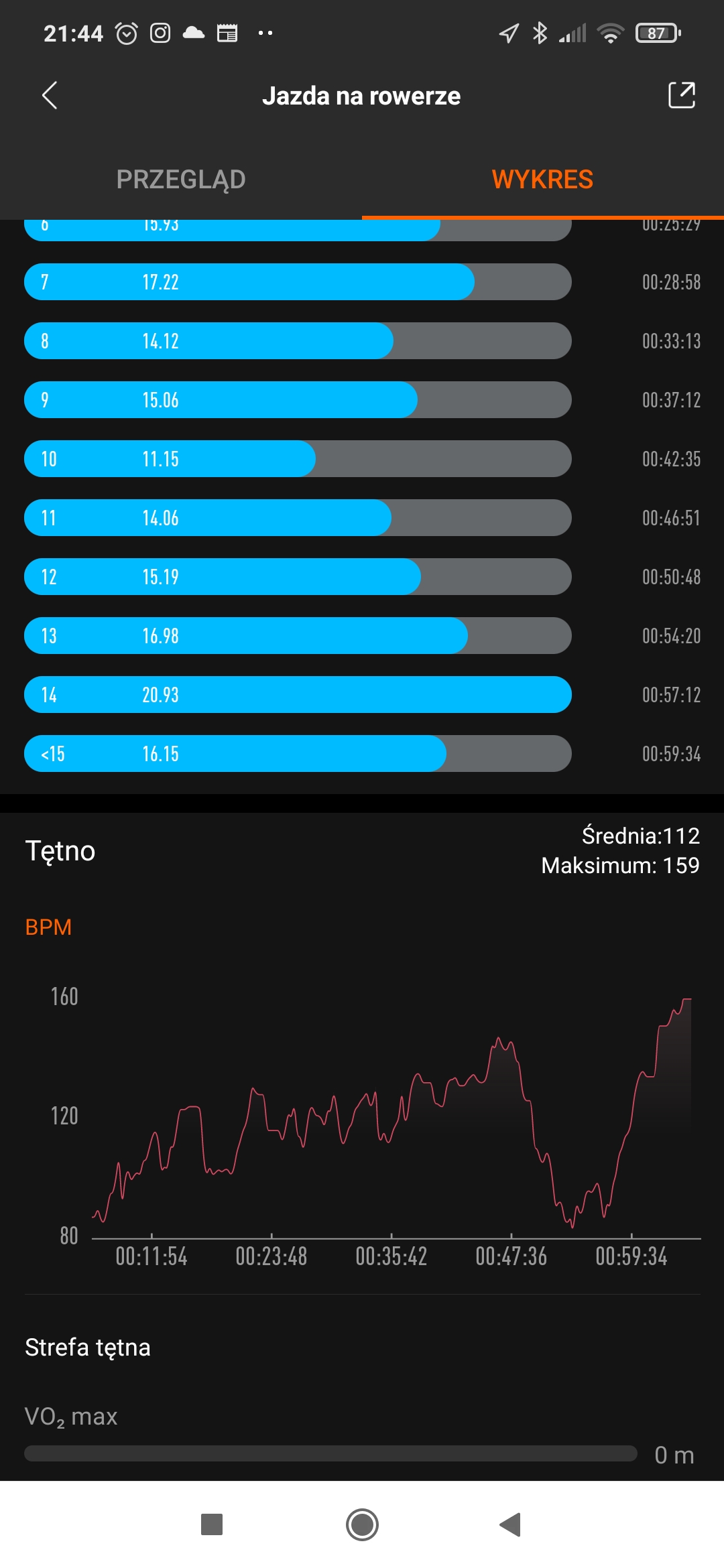Share this cycling workout

point(681,95)
